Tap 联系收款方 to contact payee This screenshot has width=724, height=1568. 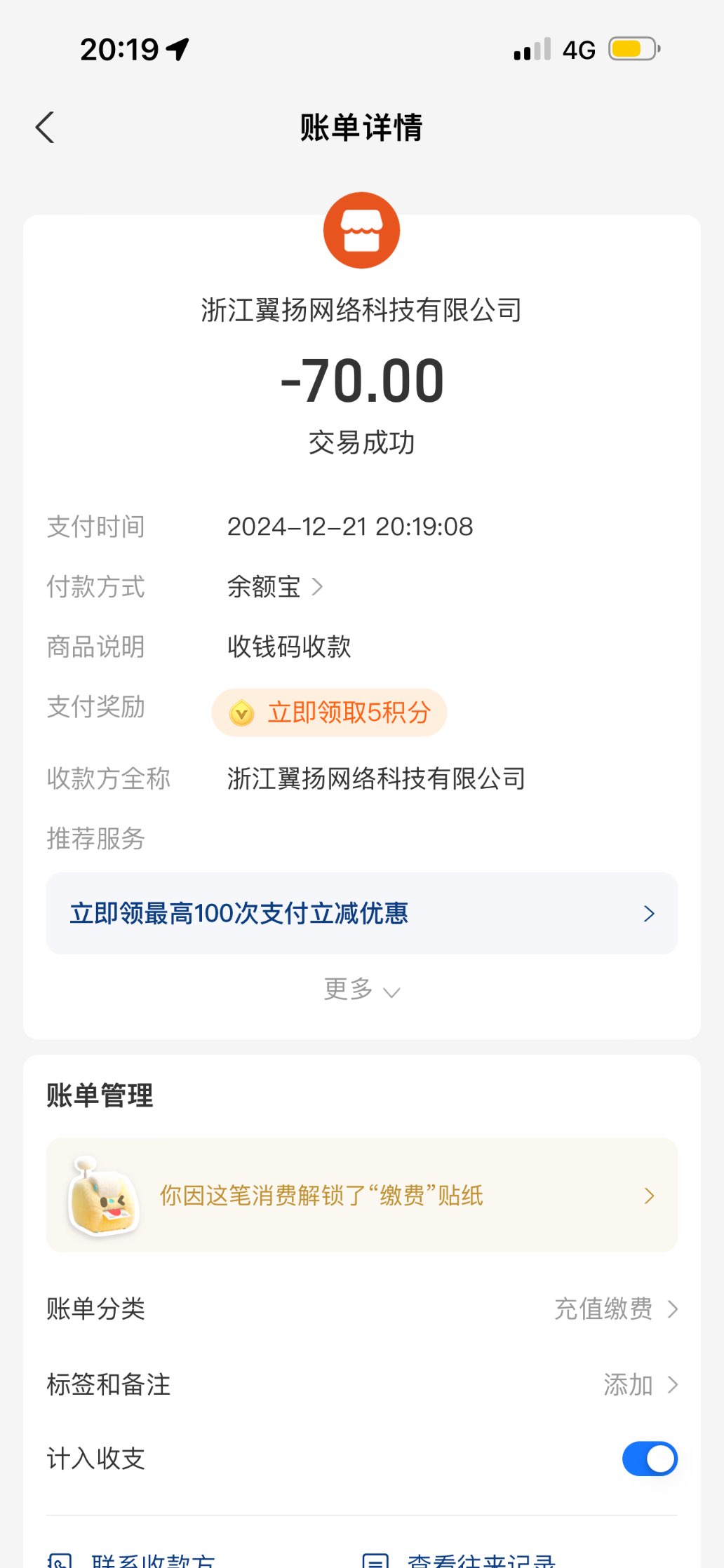133,1560
